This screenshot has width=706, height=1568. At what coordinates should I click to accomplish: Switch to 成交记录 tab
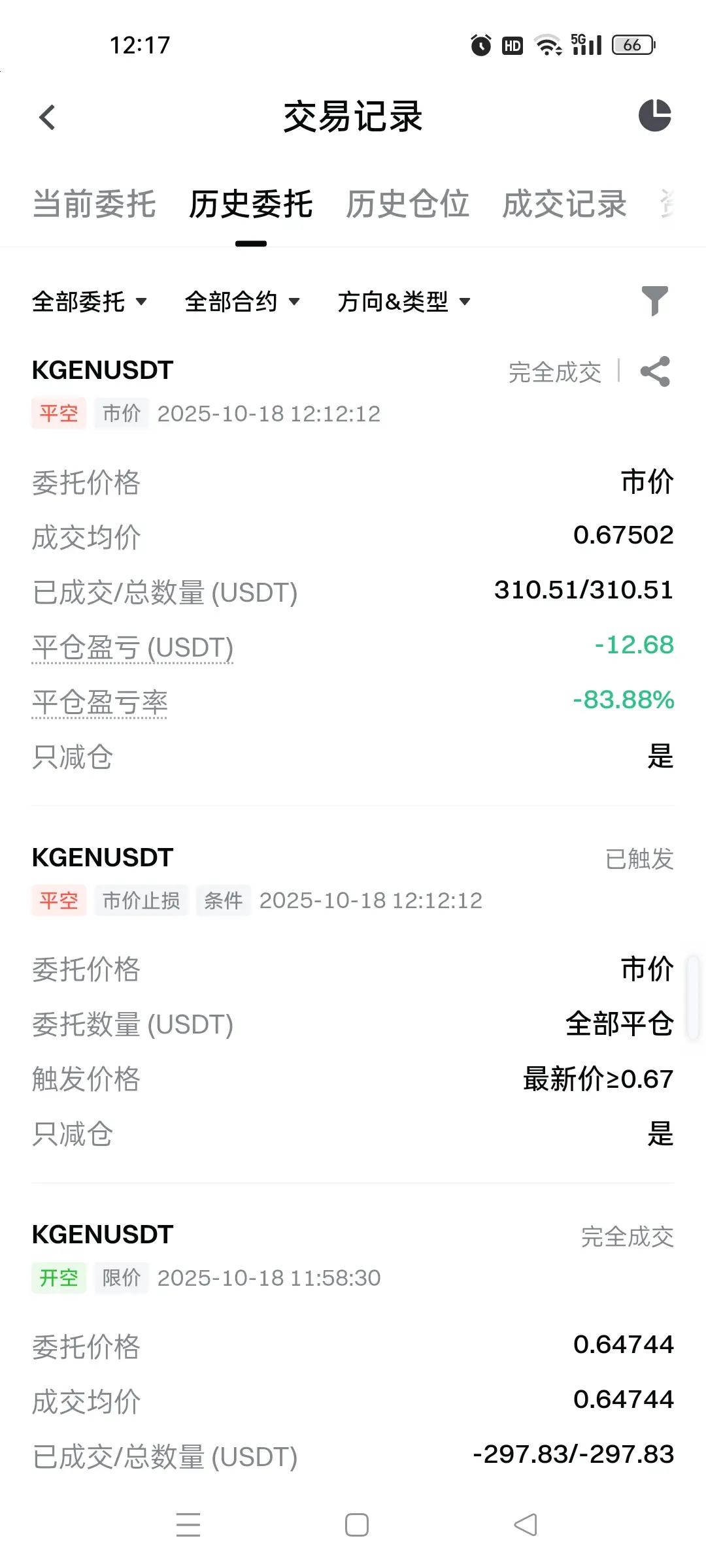pos(564,204)
